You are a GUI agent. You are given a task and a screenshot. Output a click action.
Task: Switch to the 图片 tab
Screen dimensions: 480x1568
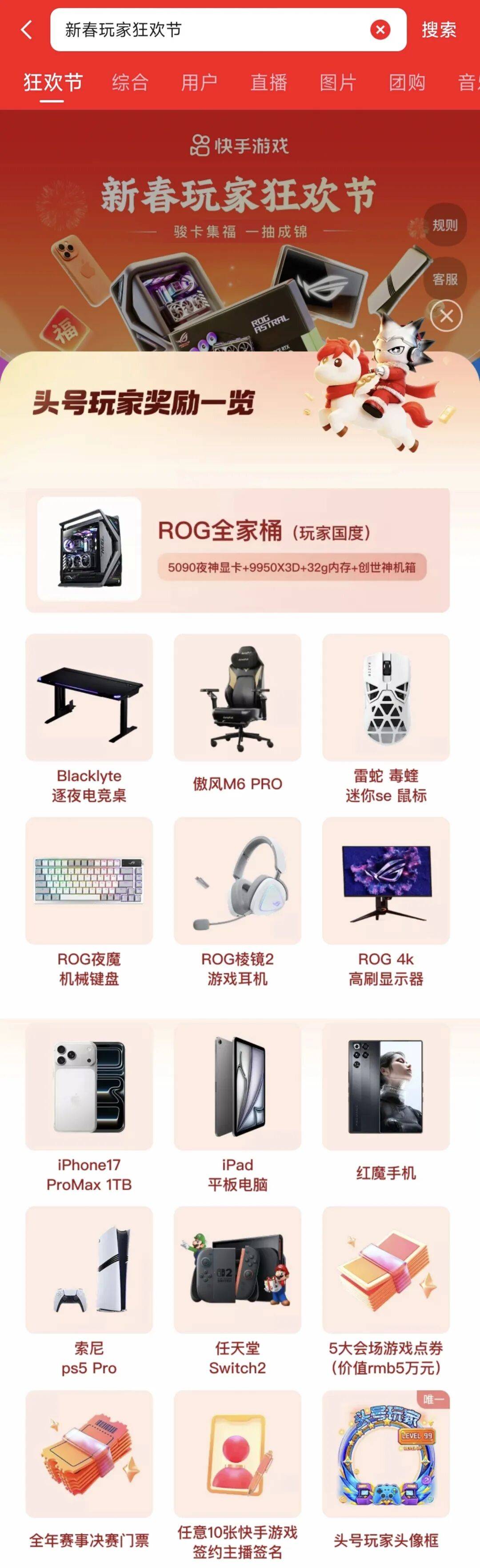(338, 82)
